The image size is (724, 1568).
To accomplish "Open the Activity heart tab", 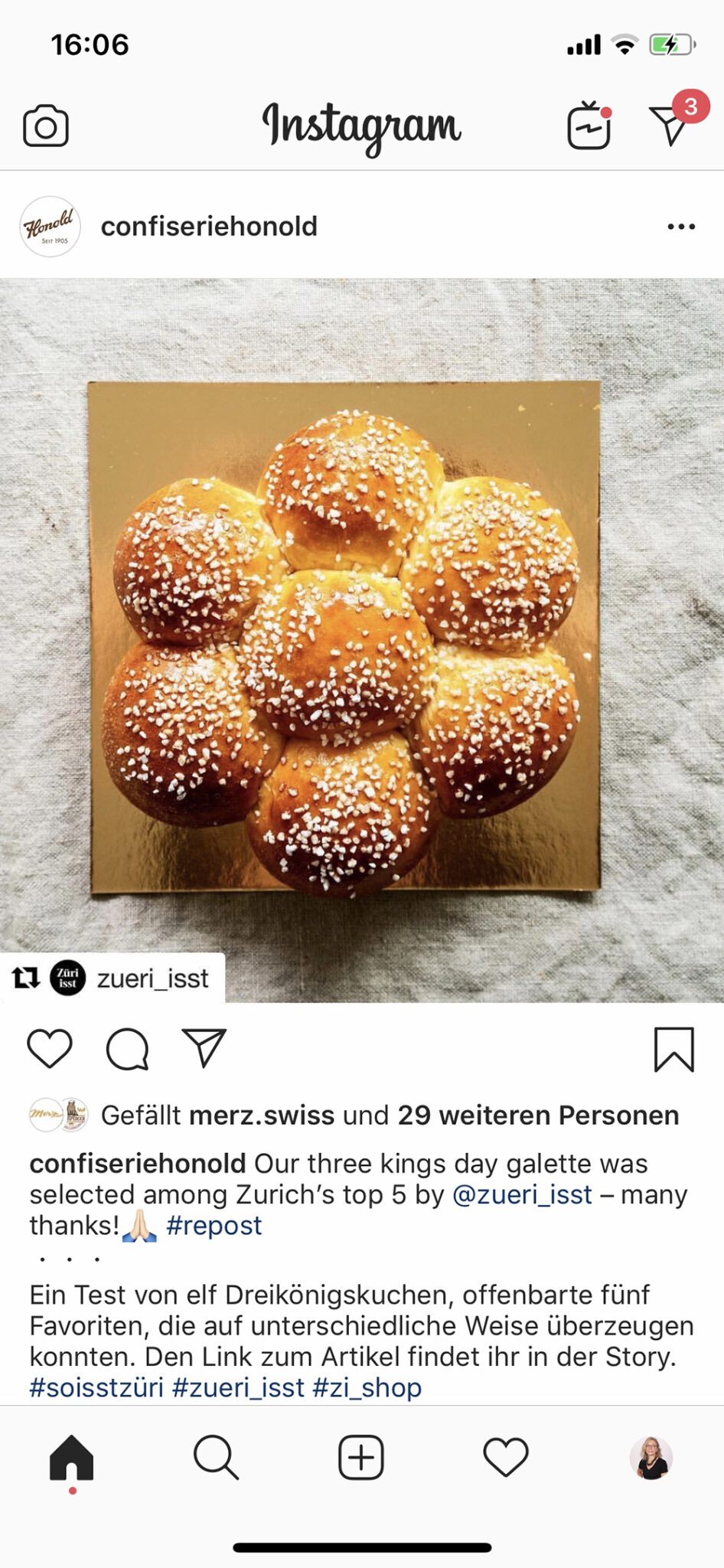I will 506,1457.
